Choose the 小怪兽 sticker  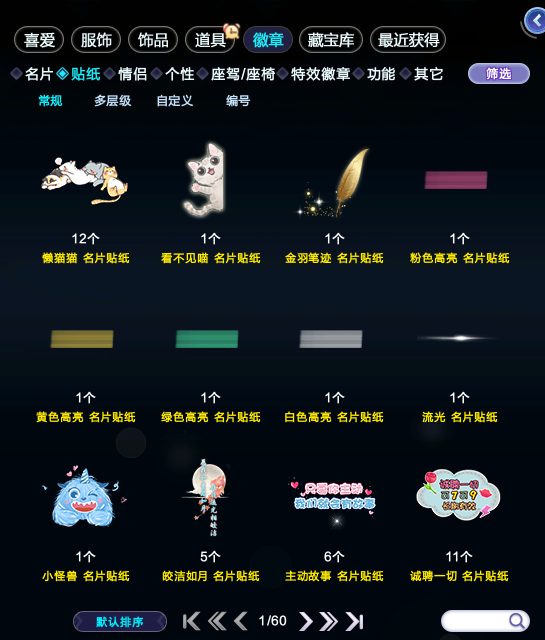point(86,522)
